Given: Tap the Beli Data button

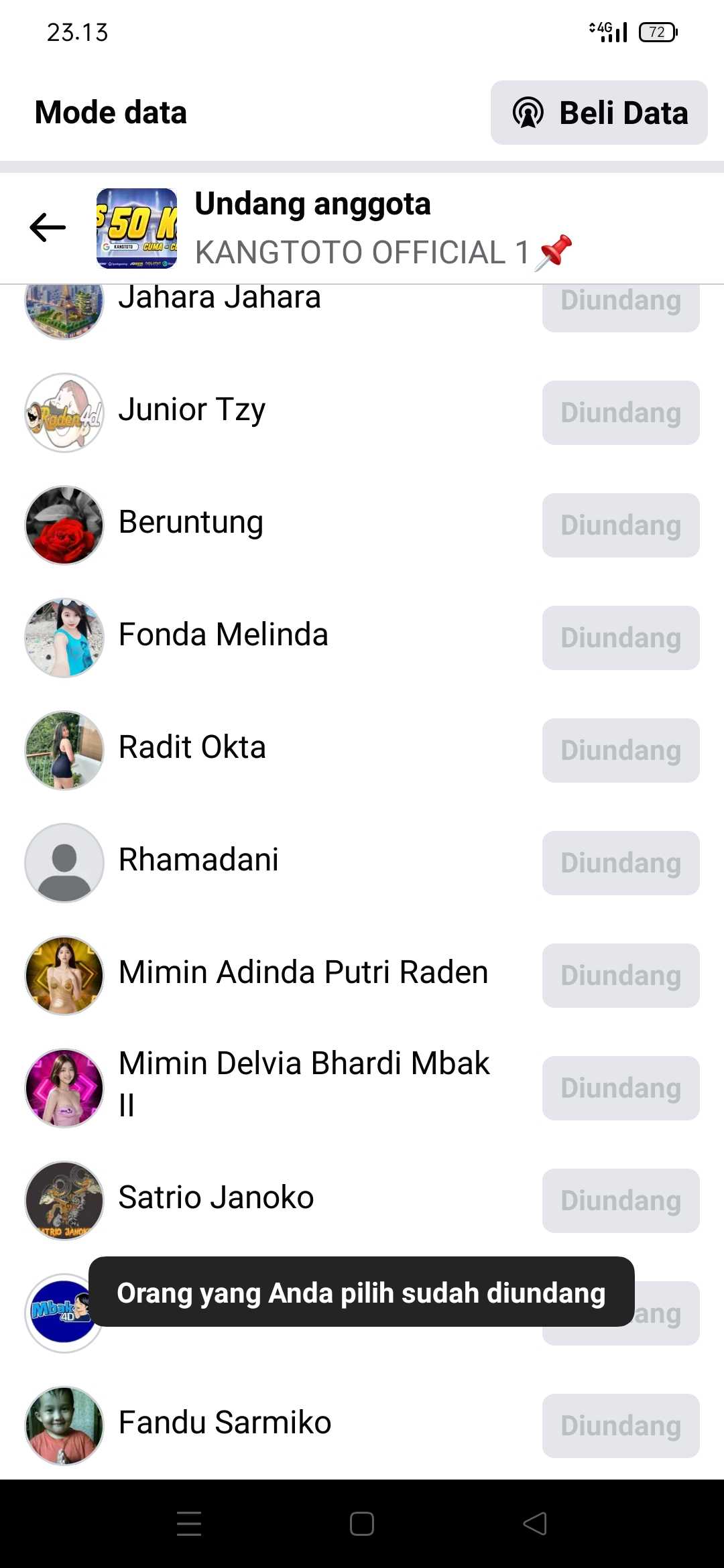Looking at the screenshot, I should 599,113.
